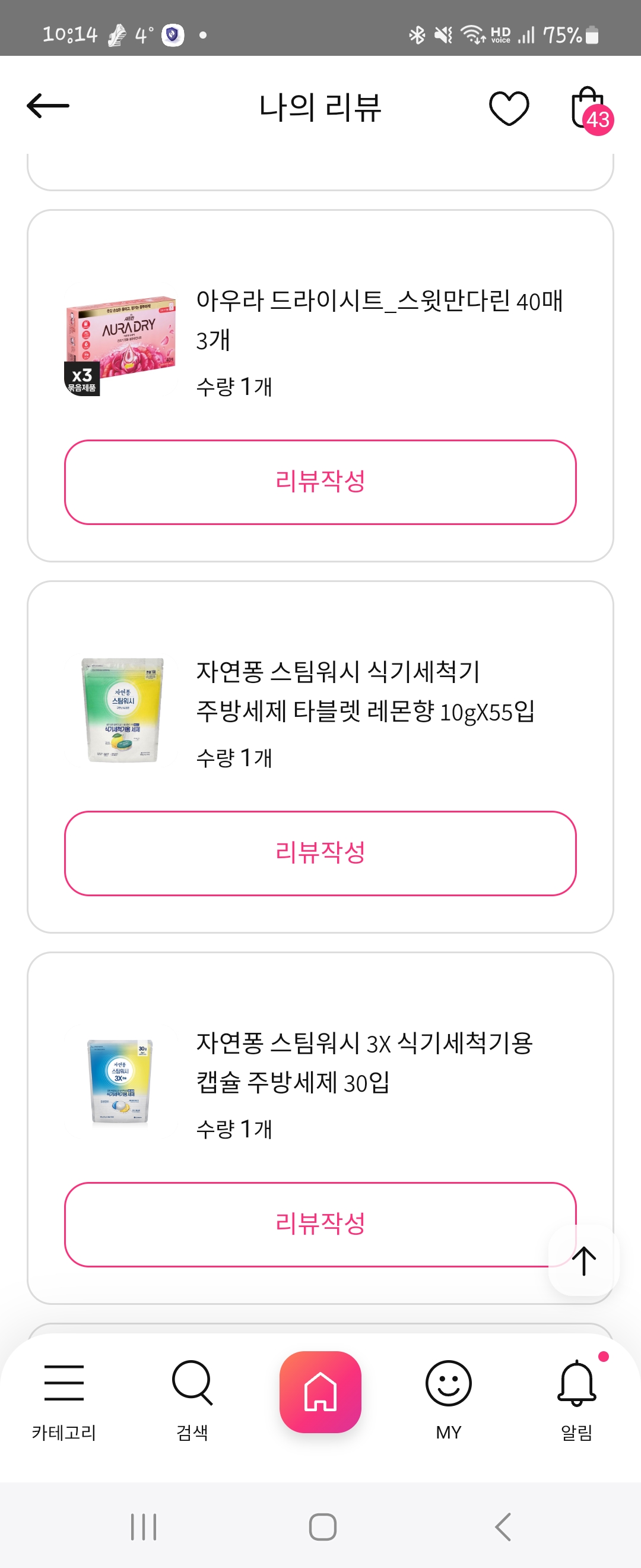Show recent apps from the navigation bar
Image resolution: width=641 pixels, height=1568 pixels.
point(144,1526)
